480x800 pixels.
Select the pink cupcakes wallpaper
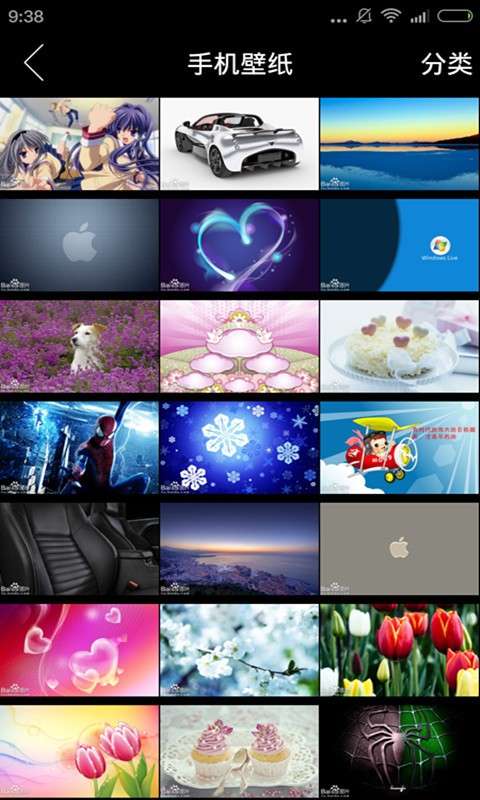239,751
